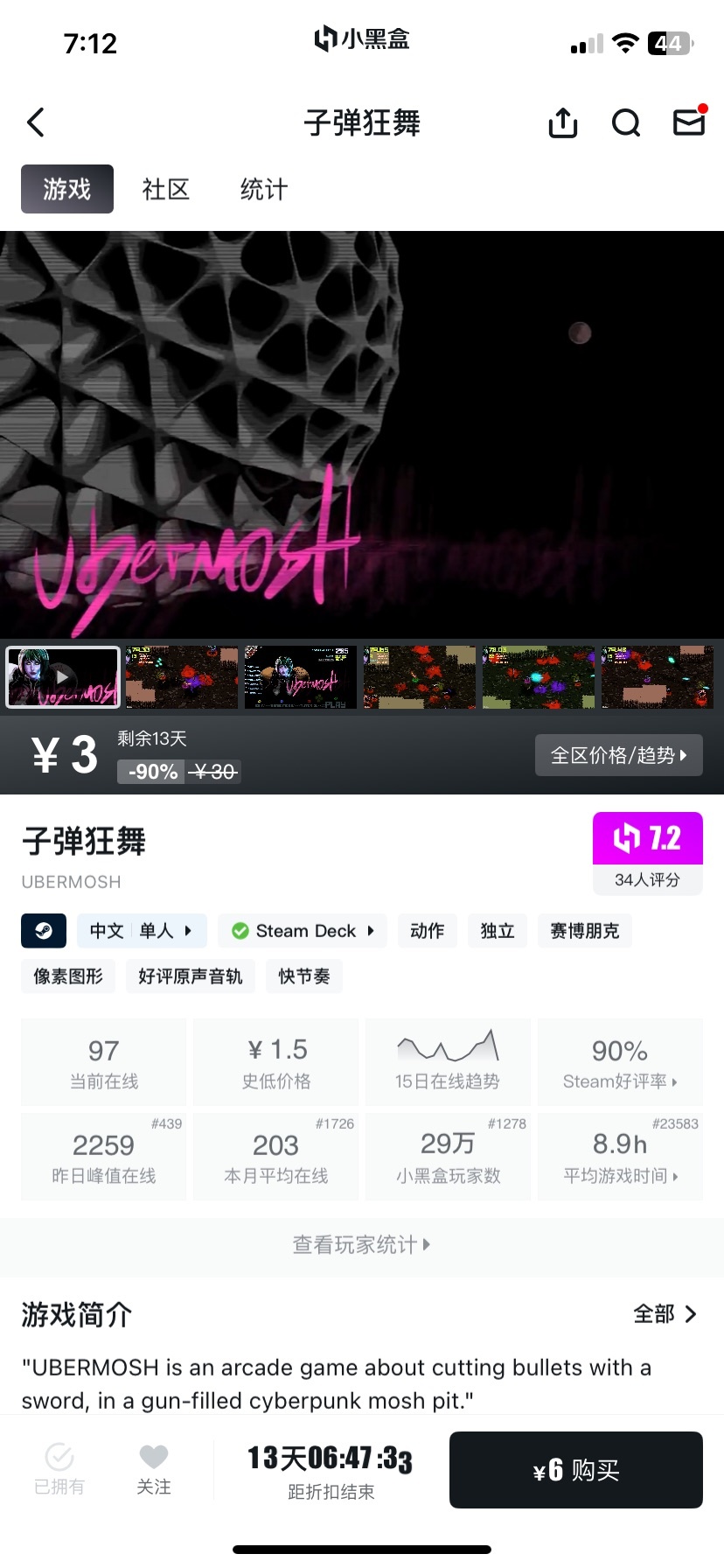Select the 赛博朋克 tag
Viewport: 724px width, 1568px height.
(584, 931)
